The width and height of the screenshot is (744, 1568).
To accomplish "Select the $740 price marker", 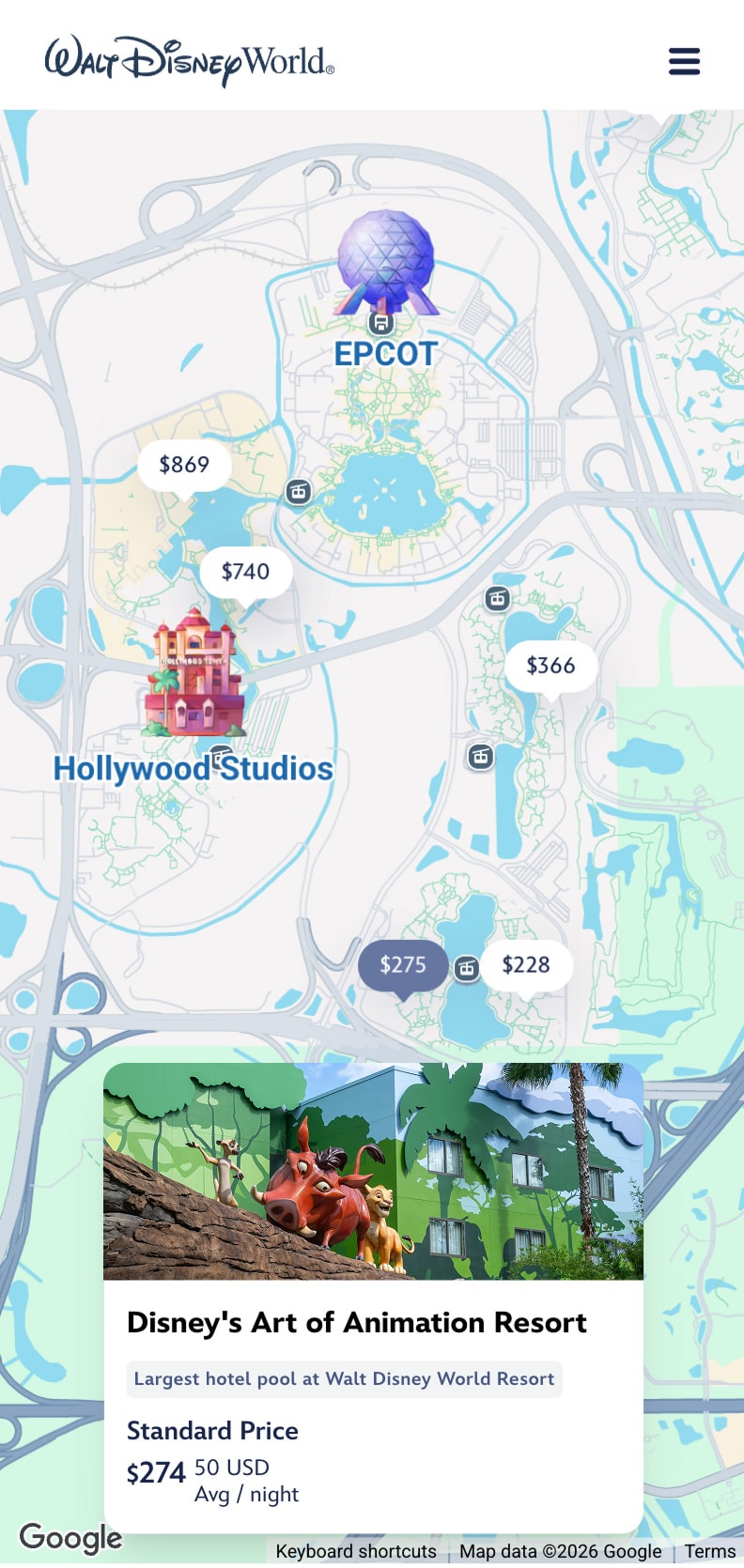I will coord(245,572).
